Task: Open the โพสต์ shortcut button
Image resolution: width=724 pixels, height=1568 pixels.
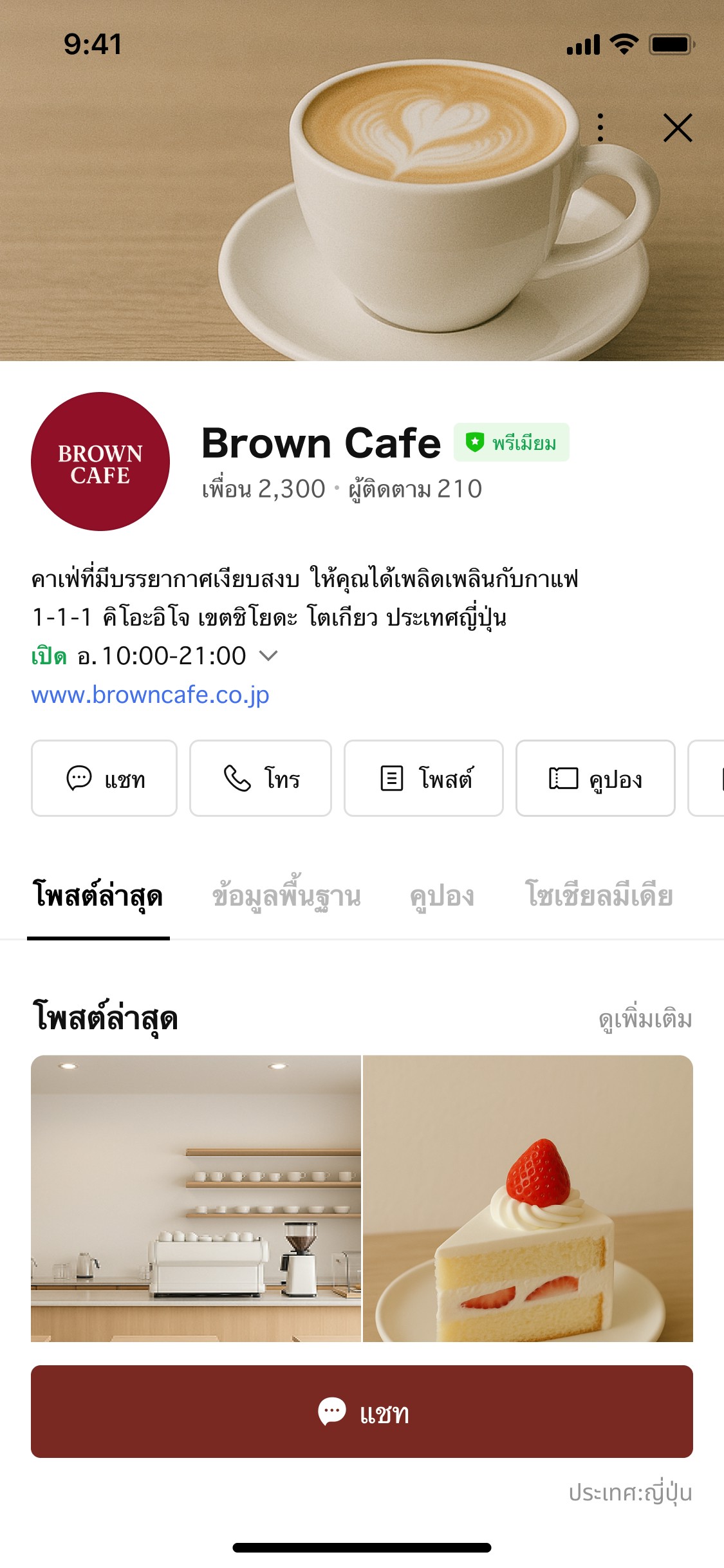Action: point(423,778)
